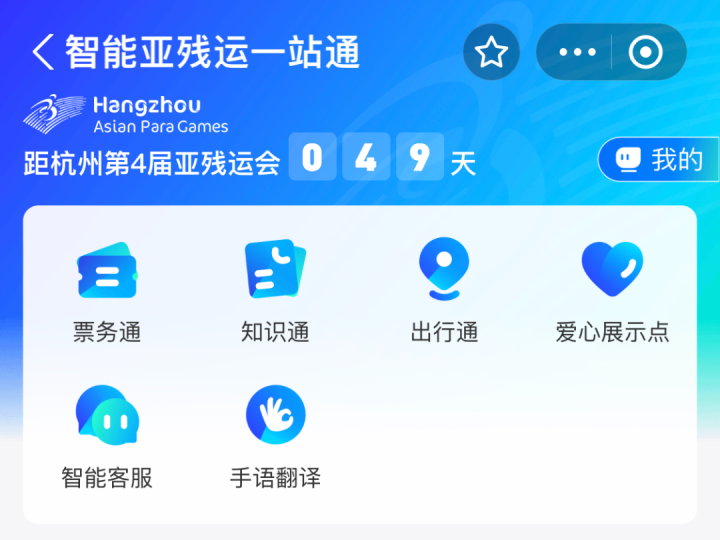The image size is (720, 540).
Task: Open 出行通 travel guide
Action: pyautogui.click(x=444, y=289)
